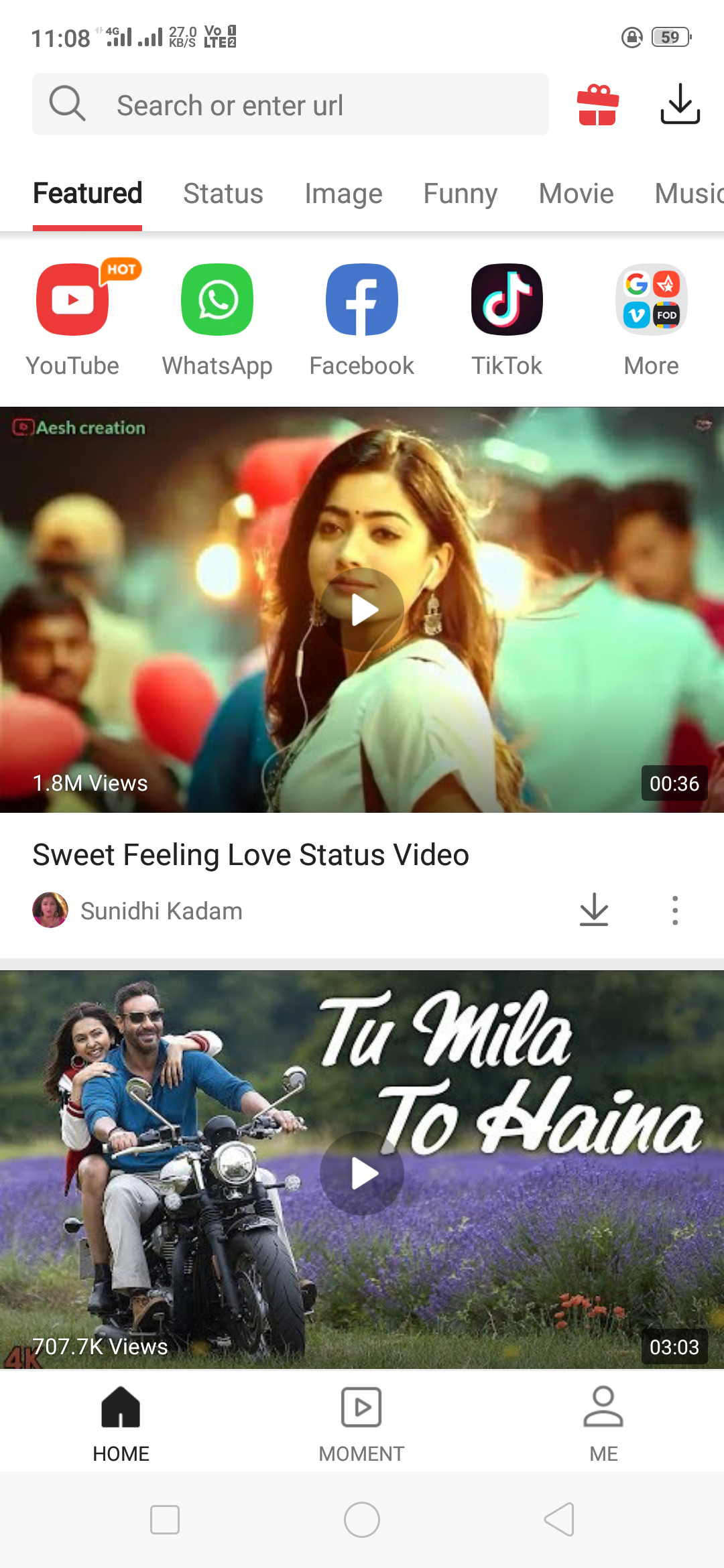Switch to the Funny tab
The image size is (724, 1568).
pos(460,194)
